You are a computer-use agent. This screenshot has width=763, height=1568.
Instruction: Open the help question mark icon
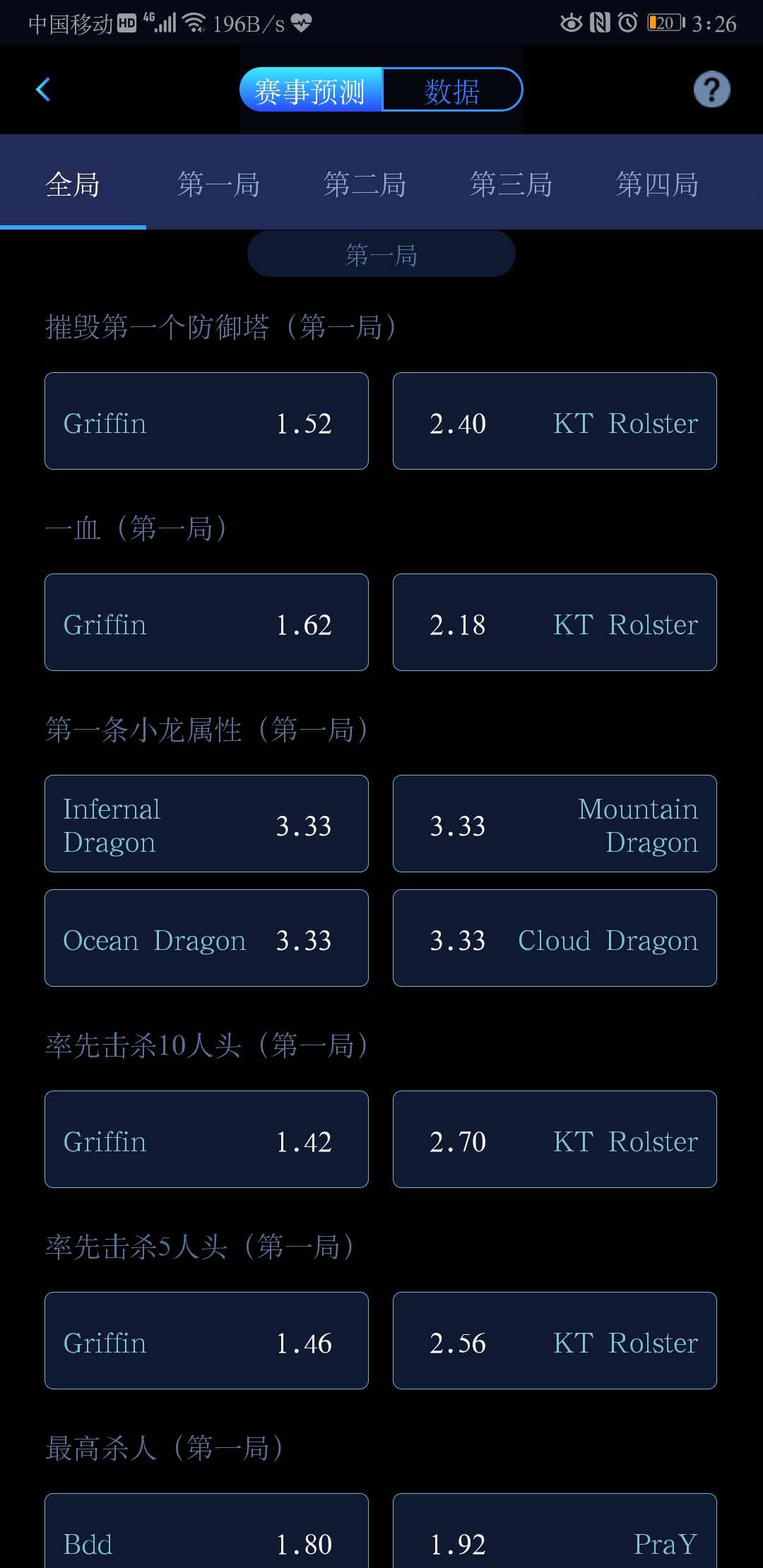(x=711, y=90)
